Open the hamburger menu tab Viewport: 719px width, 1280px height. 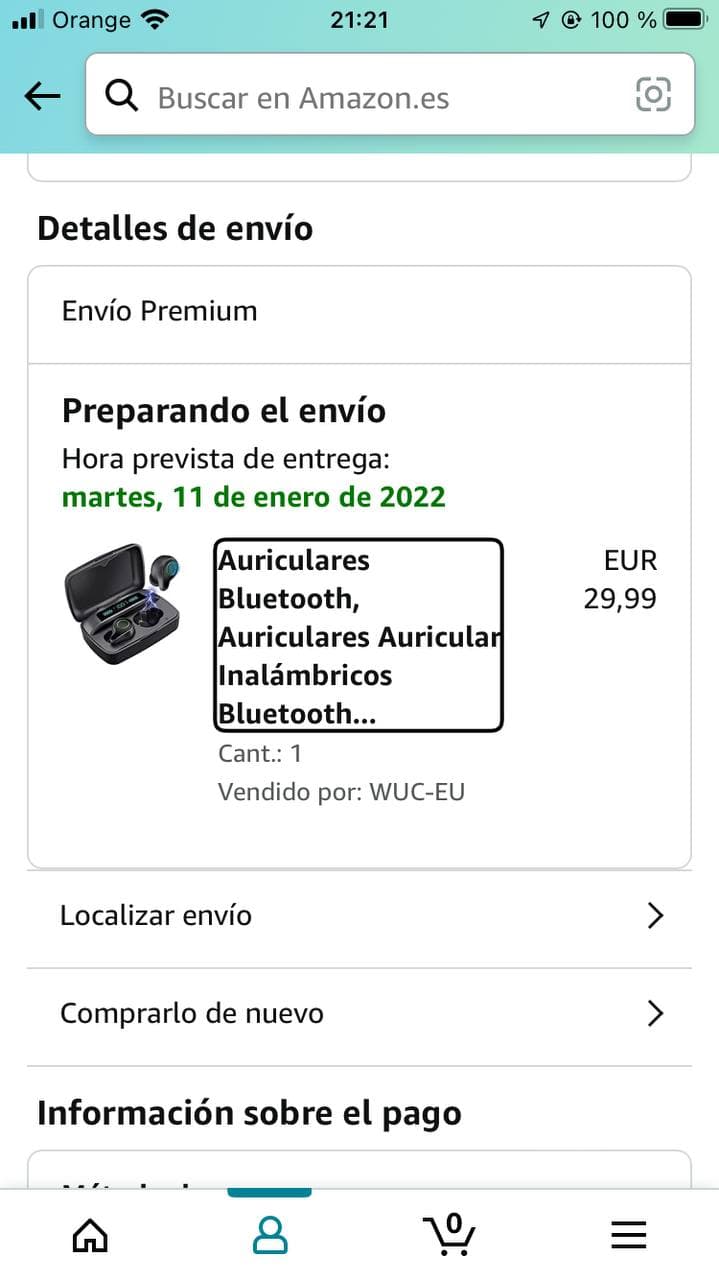(x=629, y=1236)
